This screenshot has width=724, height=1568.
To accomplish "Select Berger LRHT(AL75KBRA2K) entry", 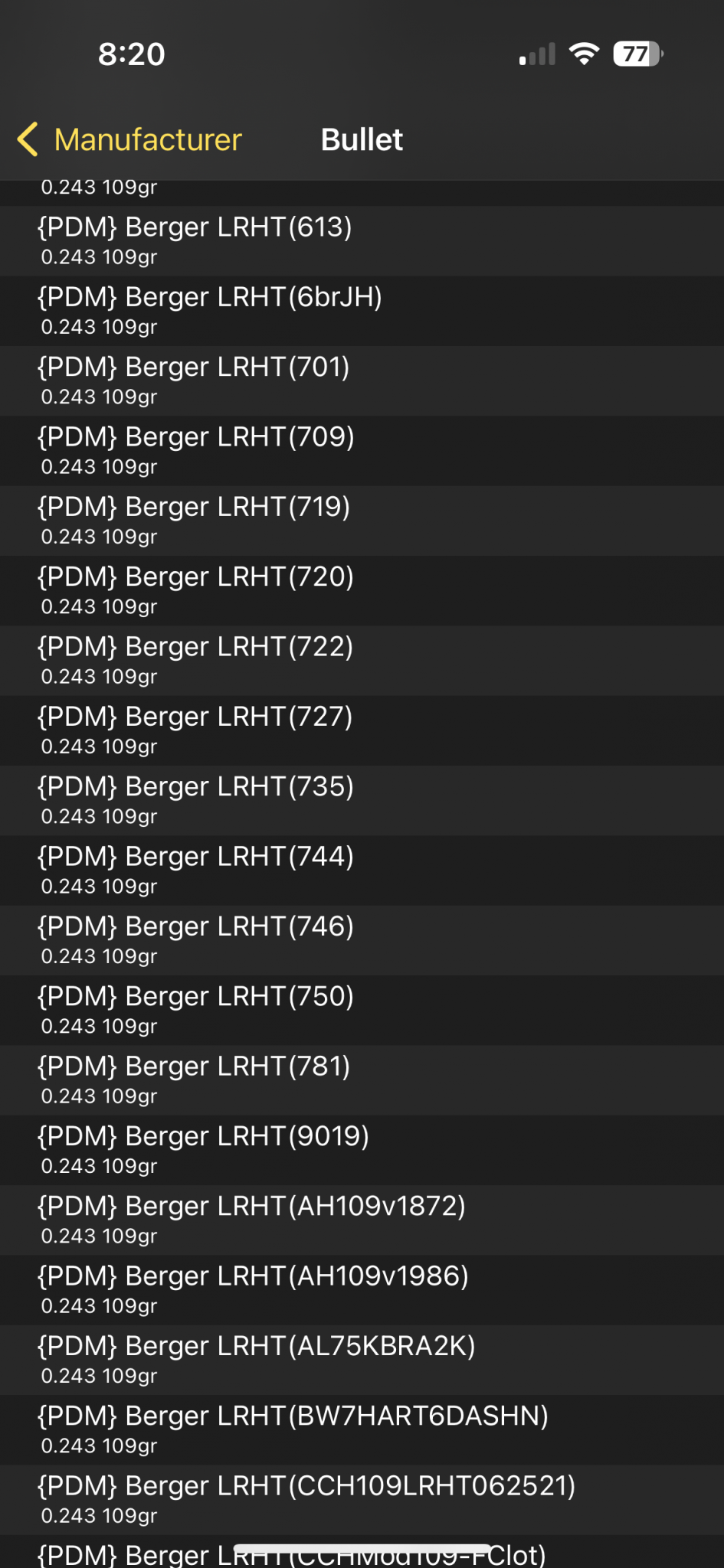I will coord(362,1360).
